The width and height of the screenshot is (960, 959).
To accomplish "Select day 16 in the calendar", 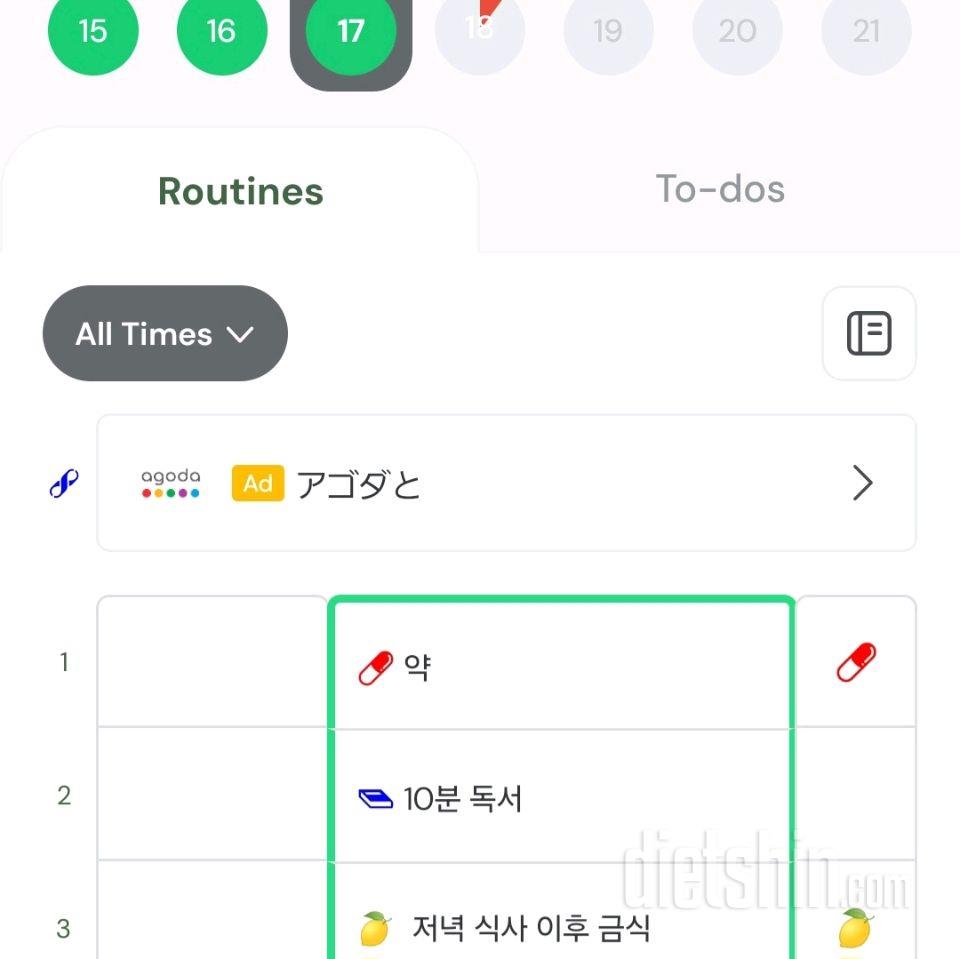I will (221, 31).
